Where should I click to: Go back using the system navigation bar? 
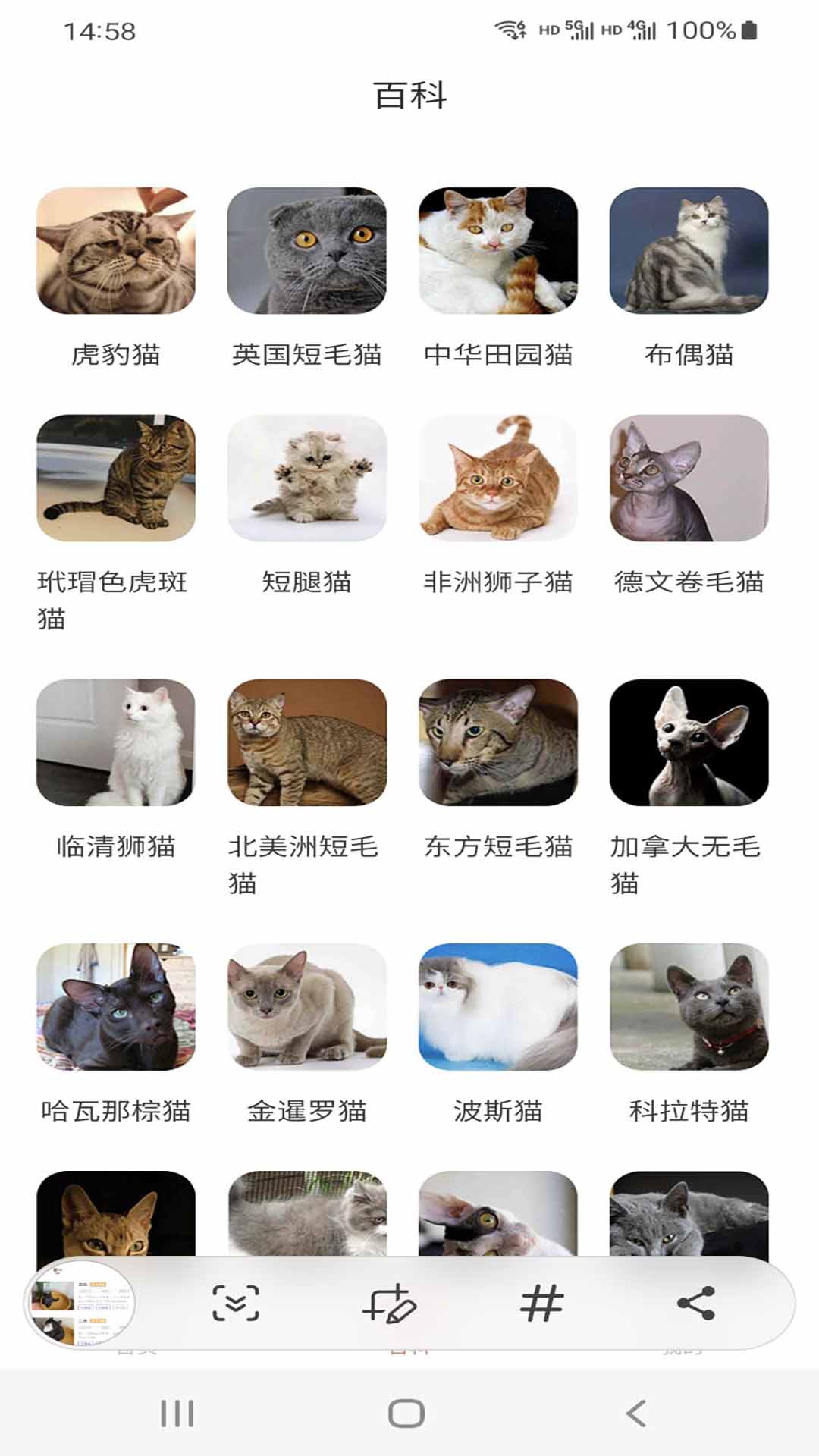coord(635,1414)
